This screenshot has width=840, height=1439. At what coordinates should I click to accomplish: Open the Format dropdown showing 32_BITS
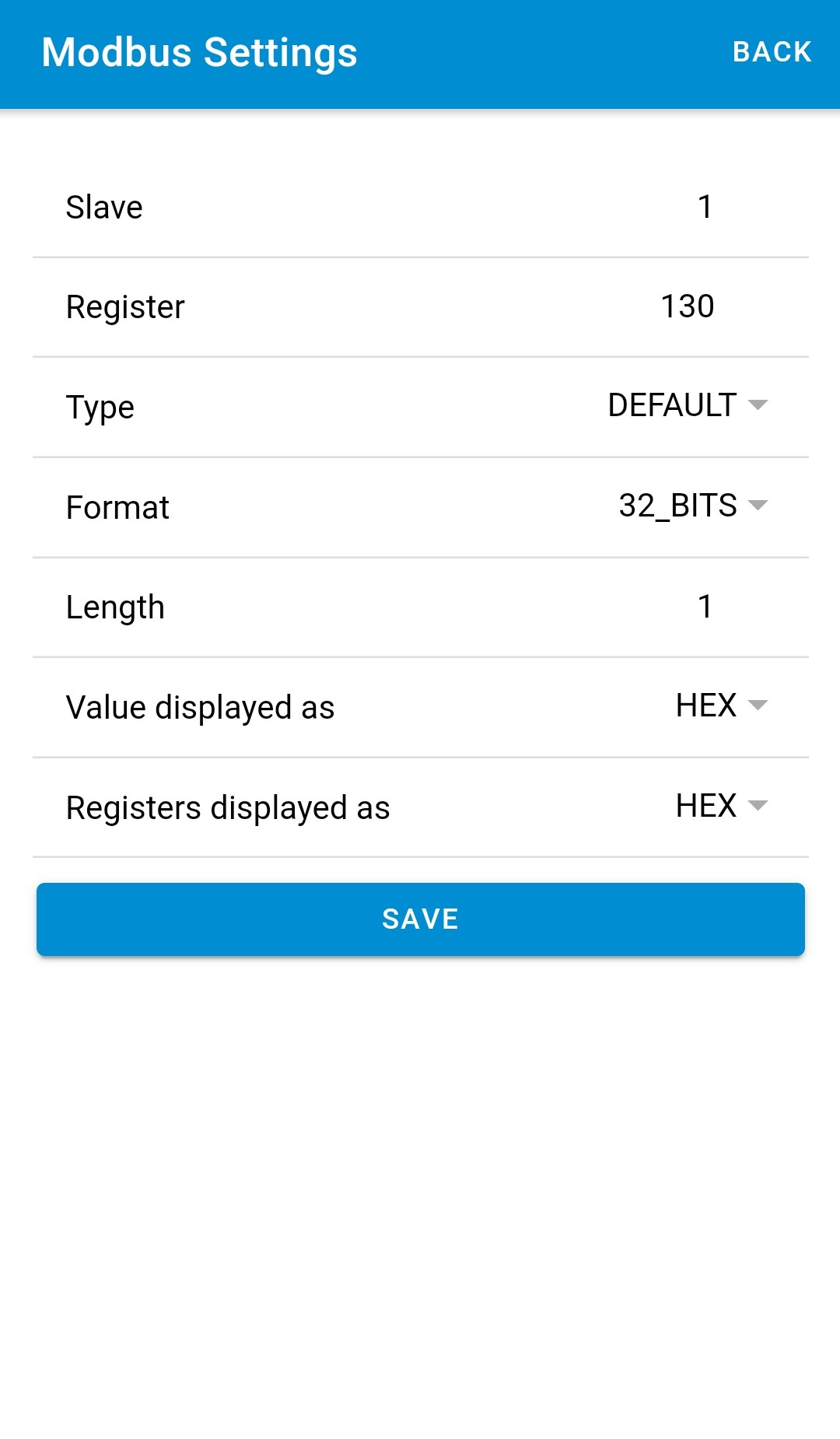pos(693,506)
